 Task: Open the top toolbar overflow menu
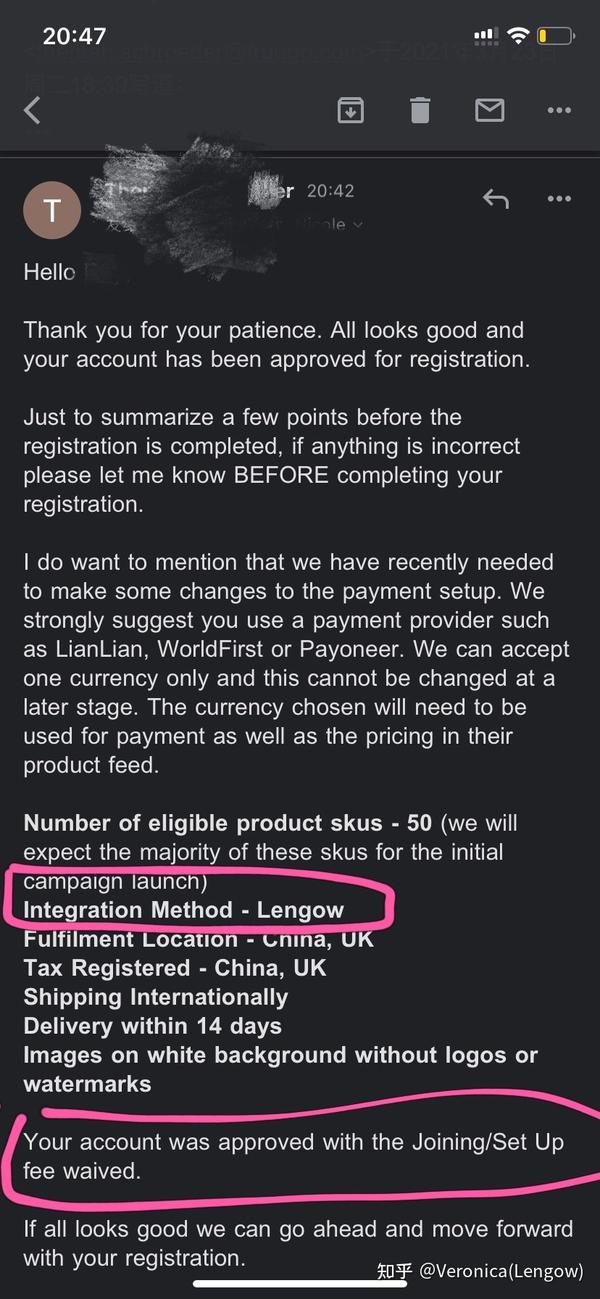click(559, 110)
